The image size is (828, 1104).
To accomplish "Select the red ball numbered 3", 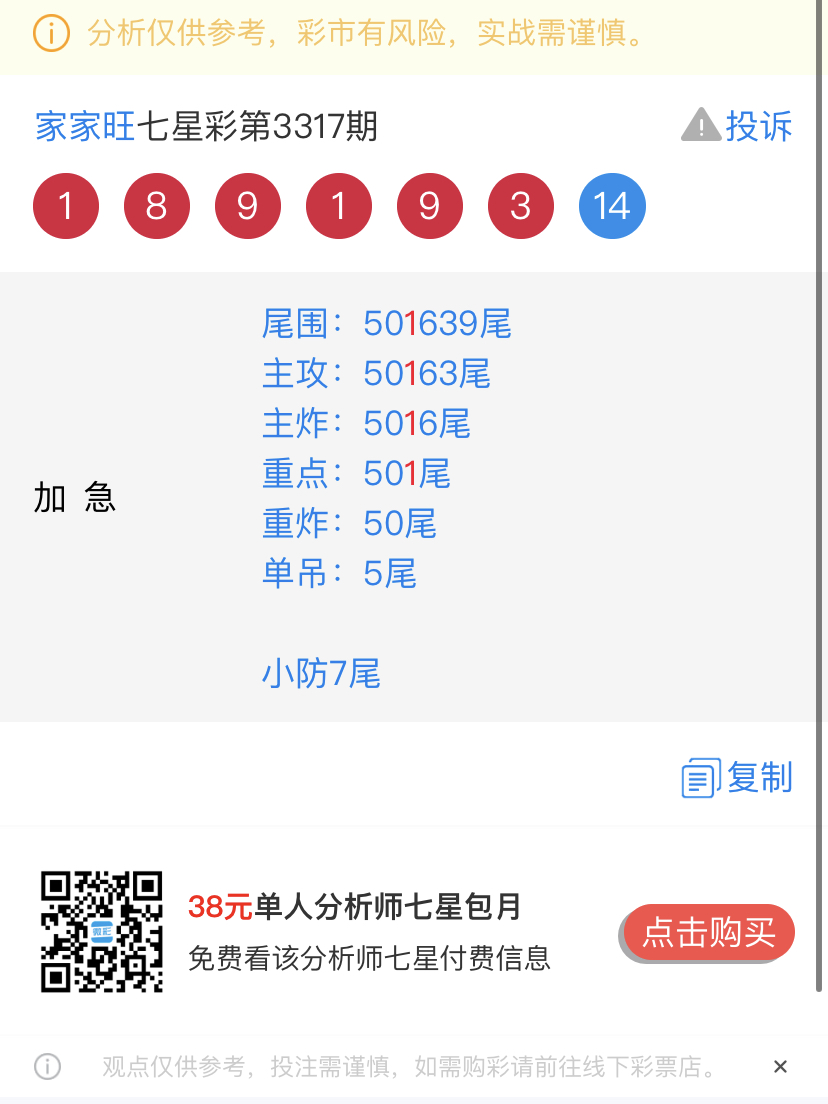I will (x=520, y=205).
